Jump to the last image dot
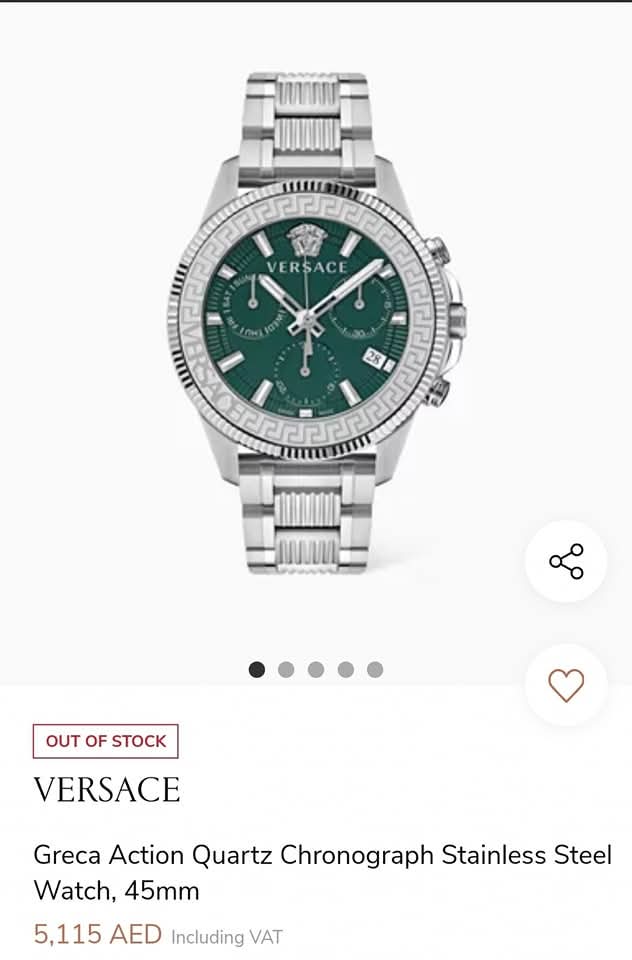 (x=375, y=670)
